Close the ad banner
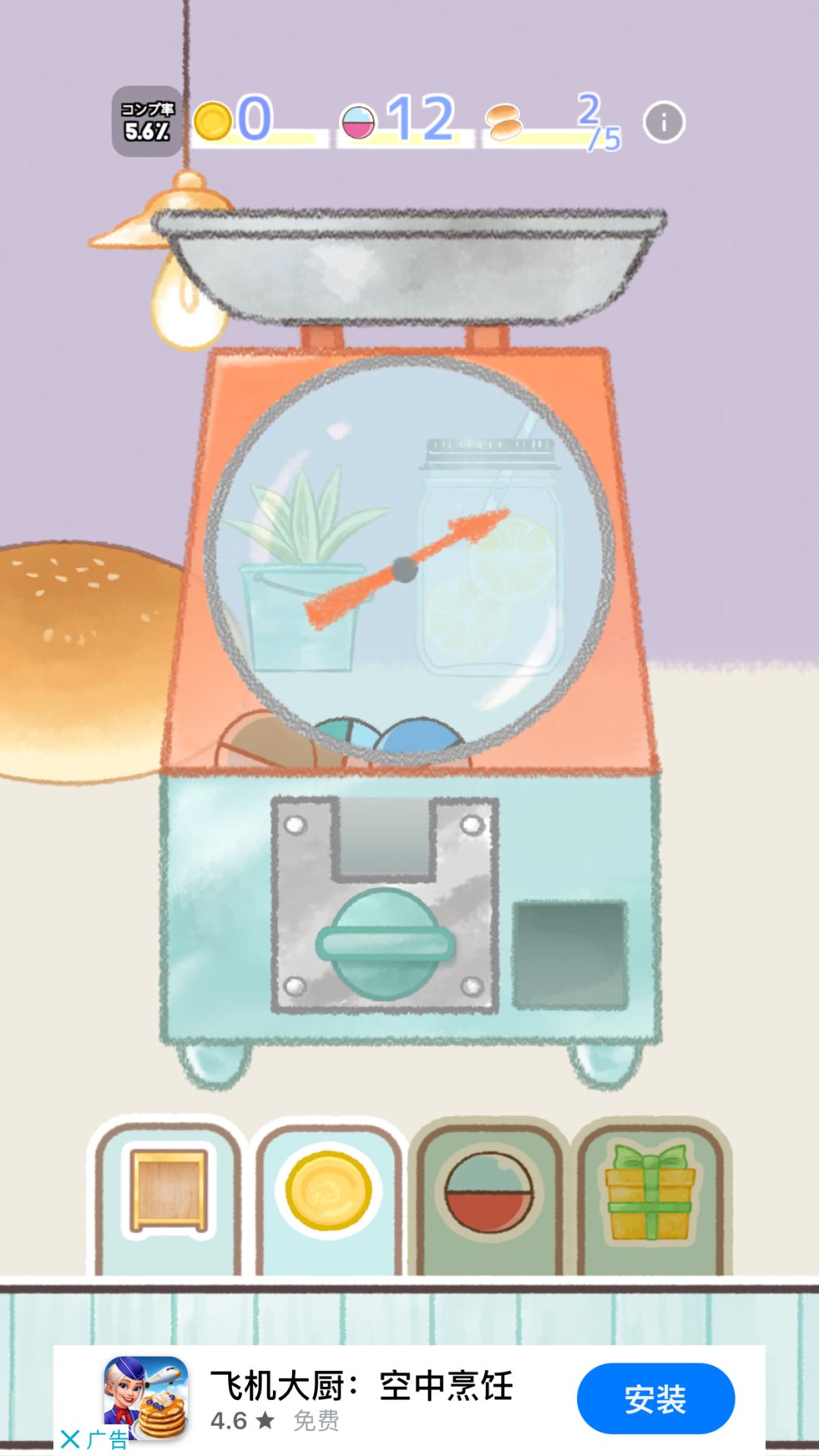This screenshot has width=819, height=1456. [x=70, y=1439]
